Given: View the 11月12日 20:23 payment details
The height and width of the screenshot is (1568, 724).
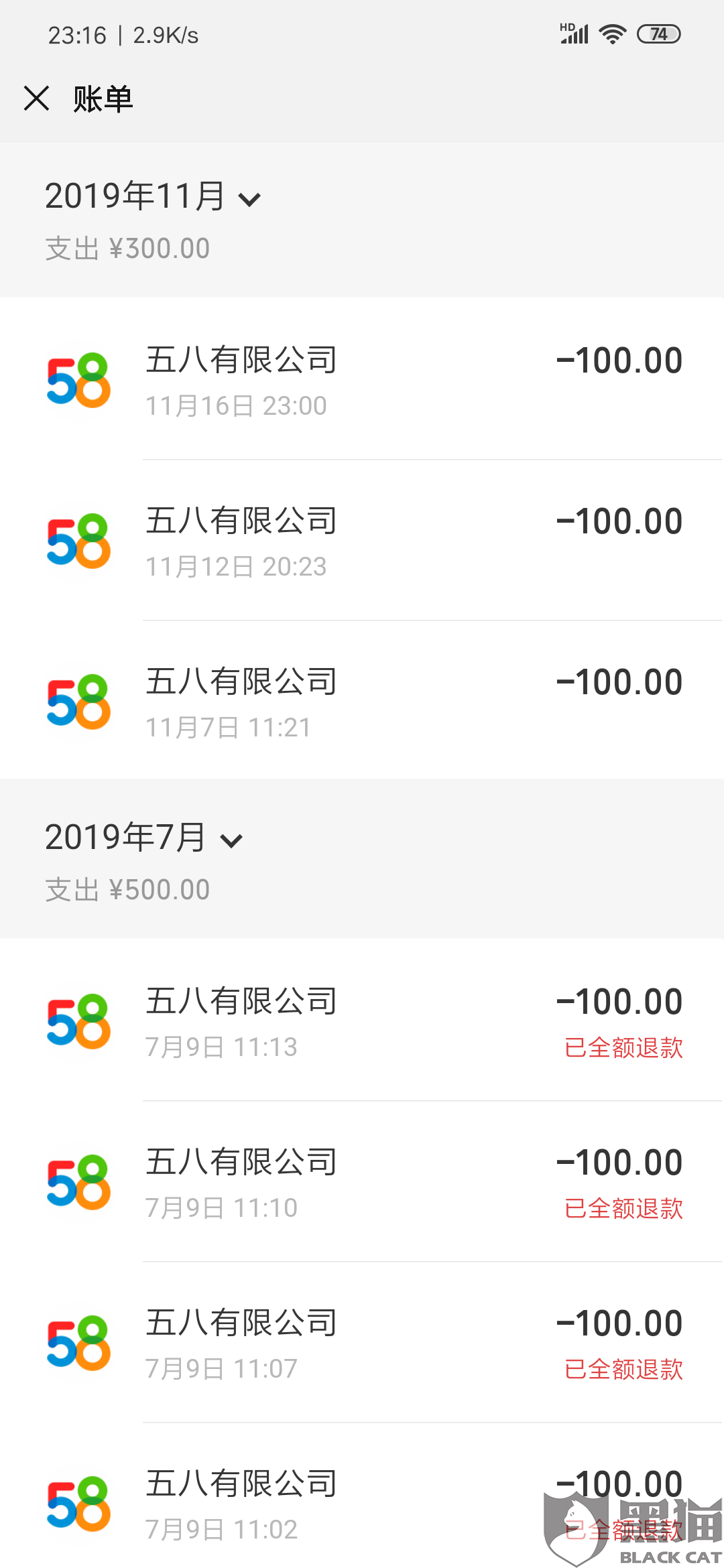Looking at the screenshot, I should 362,540.
